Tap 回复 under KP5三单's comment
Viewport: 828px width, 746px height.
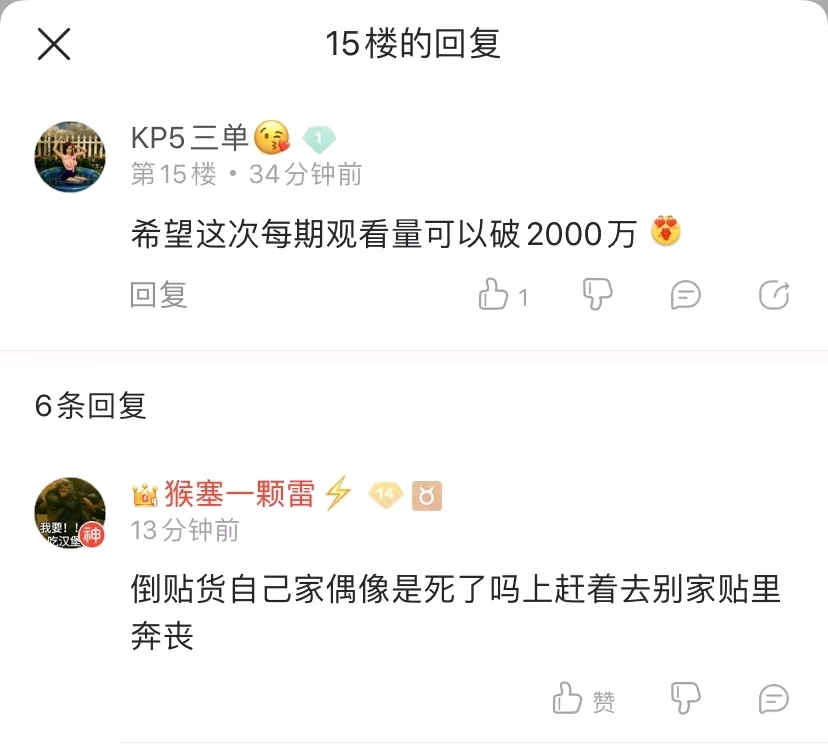159,295
